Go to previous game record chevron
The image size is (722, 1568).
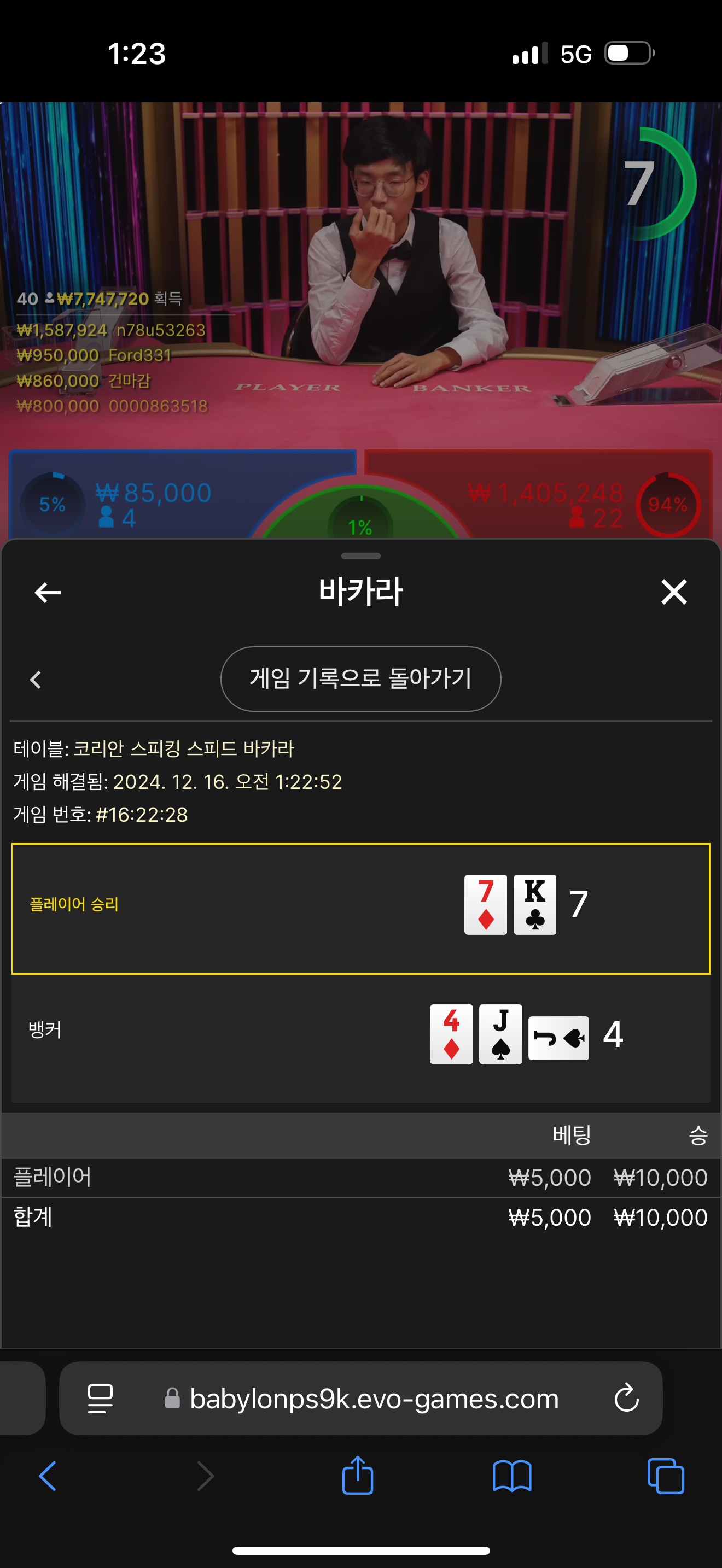pyautogui.click(x=36, y=680)
